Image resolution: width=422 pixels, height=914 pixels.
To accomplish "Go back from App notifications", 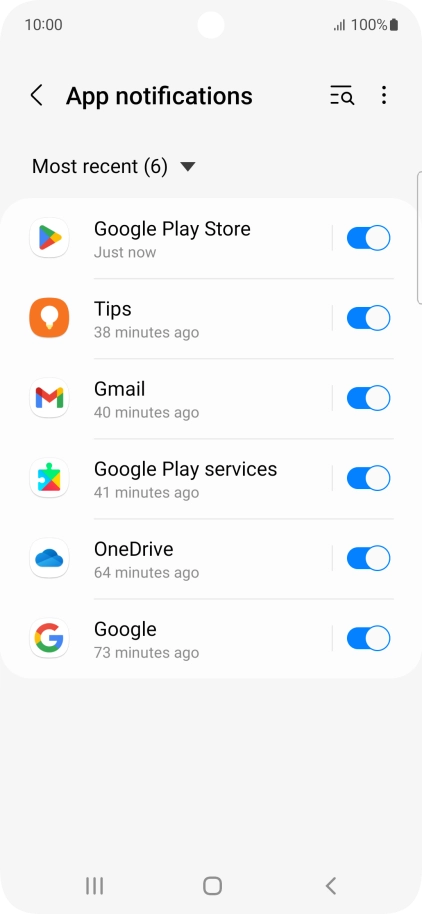I will tap(37, 96).
